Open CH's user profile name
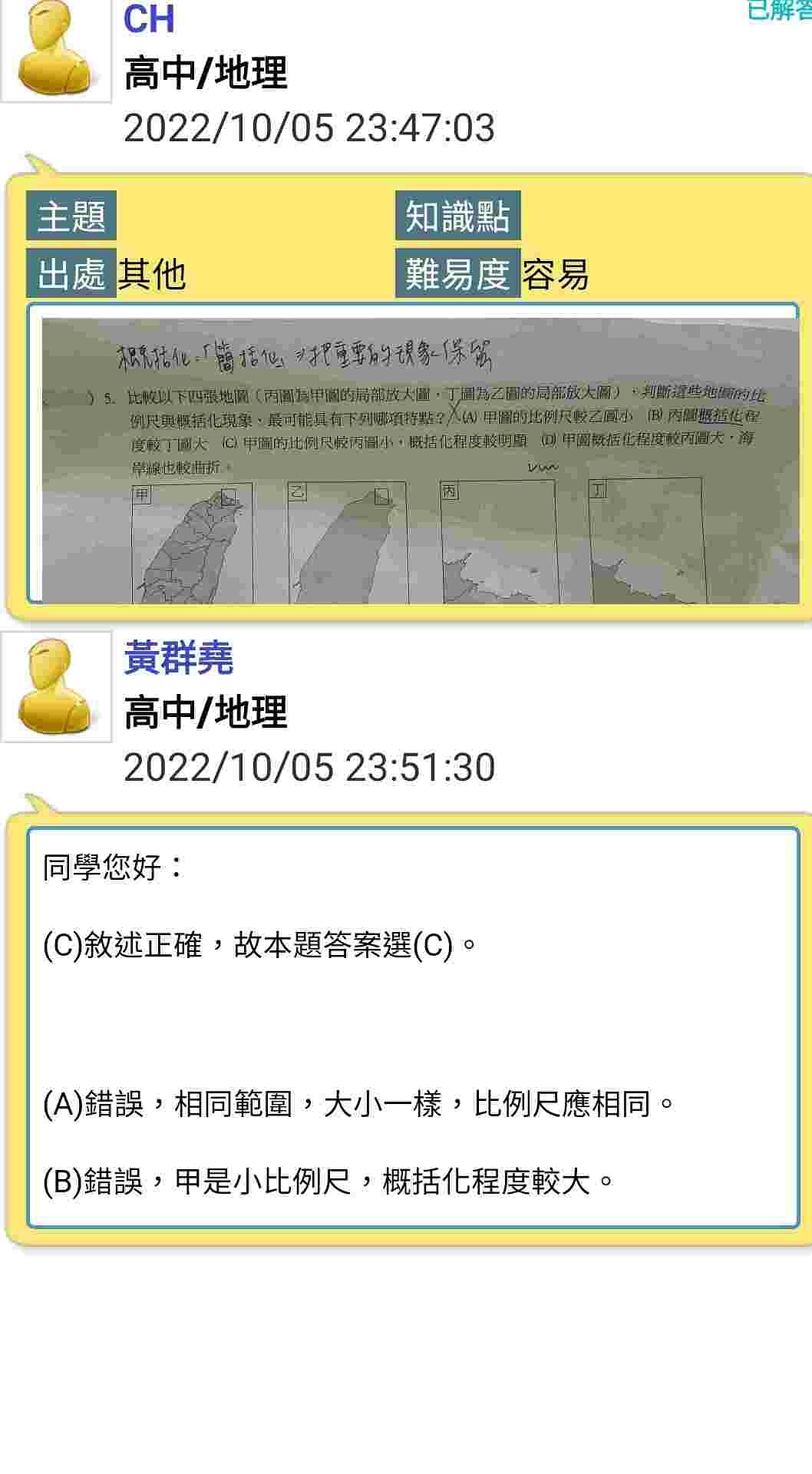 (149, 19)
